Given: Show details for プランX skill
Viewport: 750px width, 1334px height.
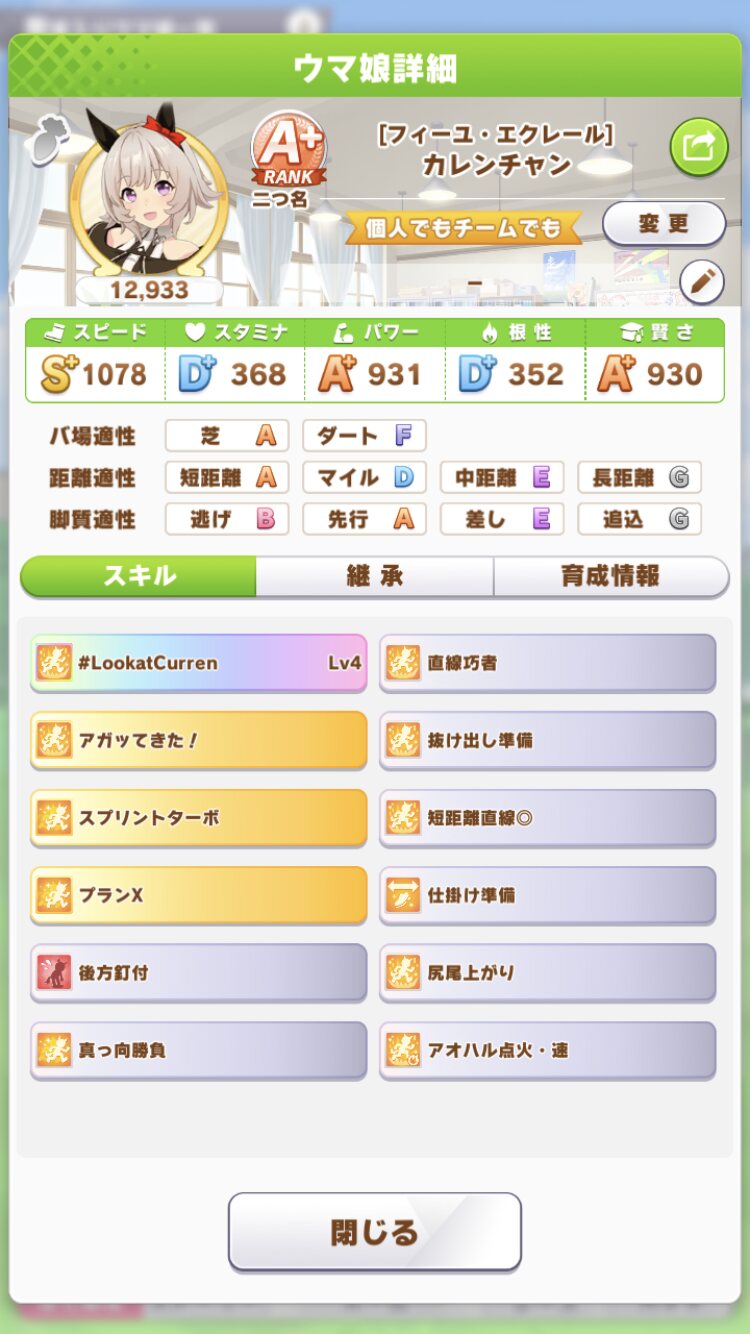Looking at the screenshot, I should click(199, 895).
